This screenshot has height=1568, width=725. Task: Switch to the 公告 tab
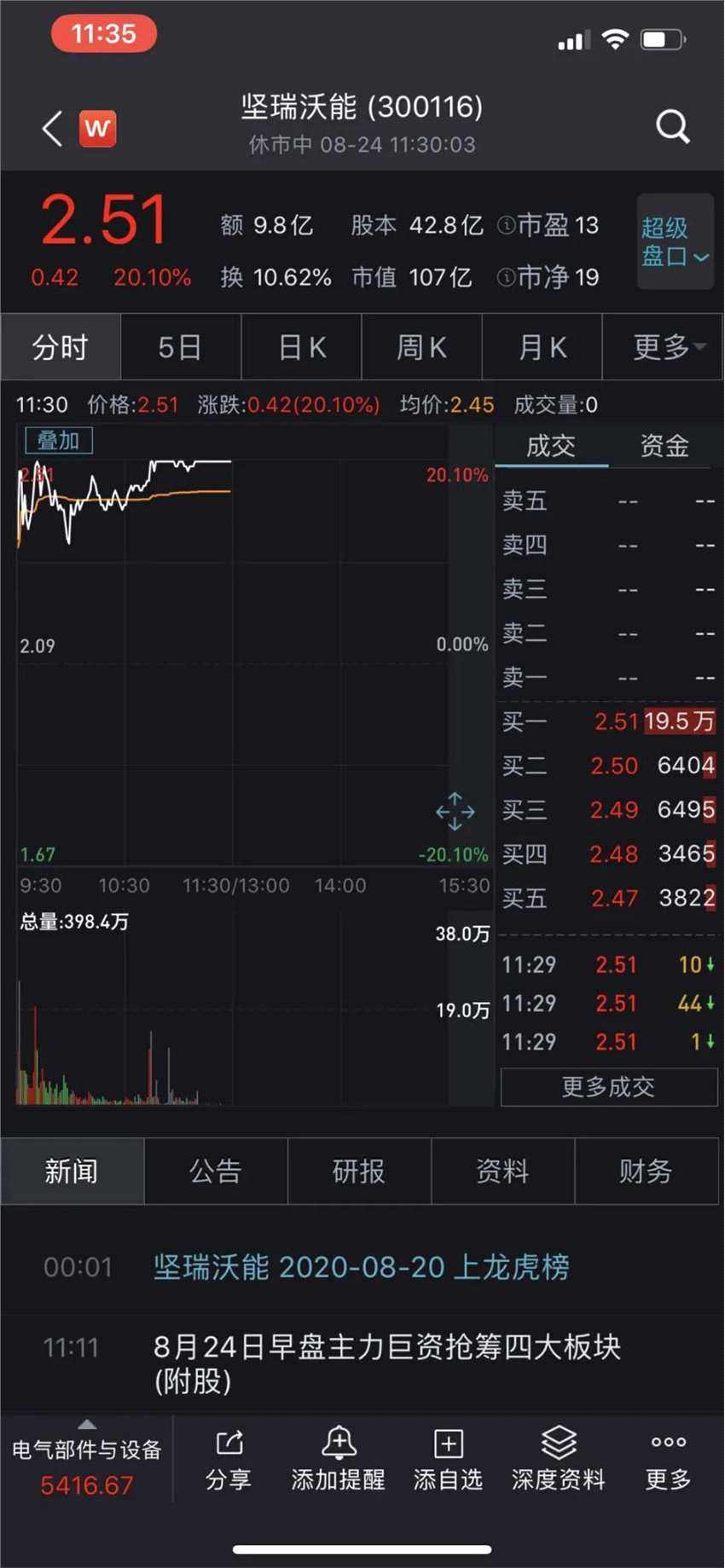pos(216,1172)
